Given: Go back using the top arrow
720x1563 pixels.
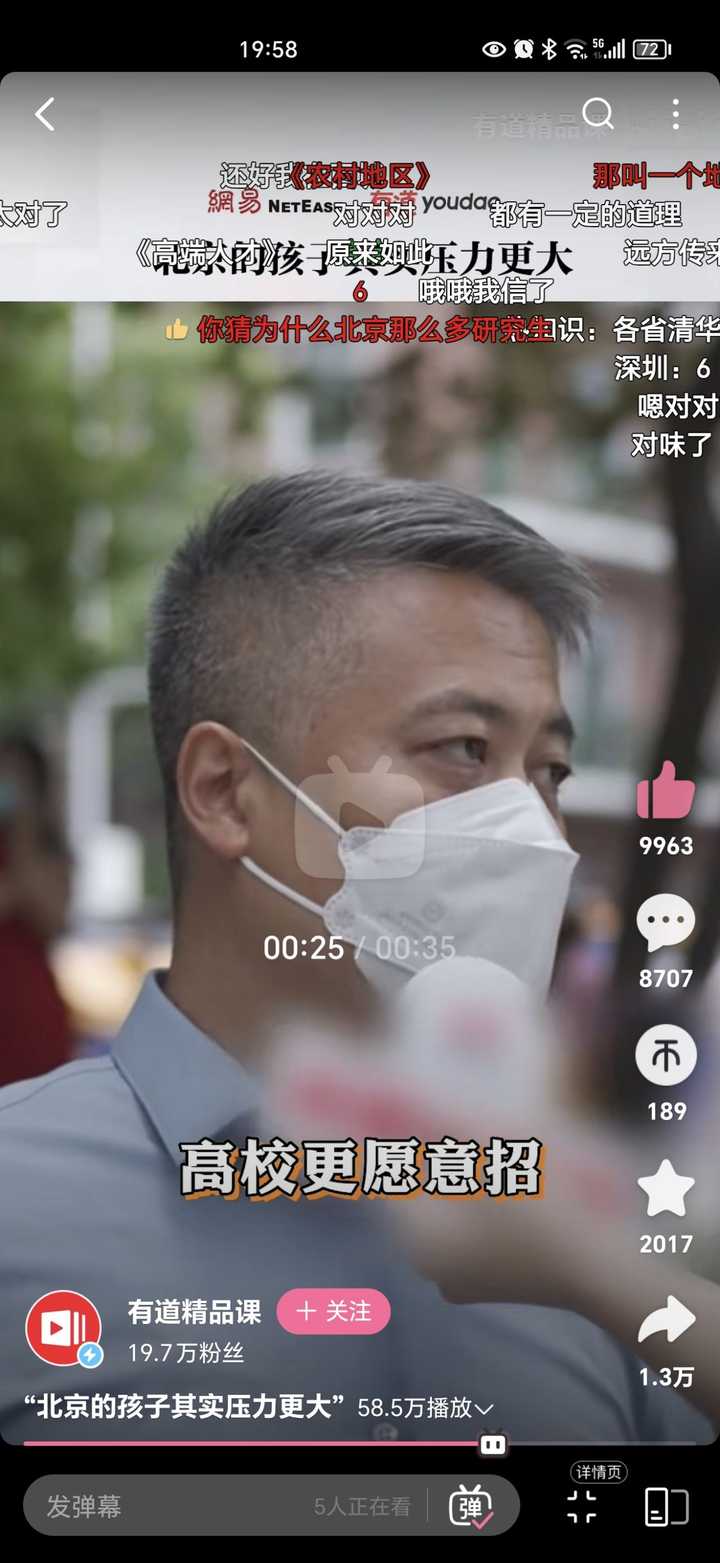Looking at the screenshot, I should [x=45, y=114].
